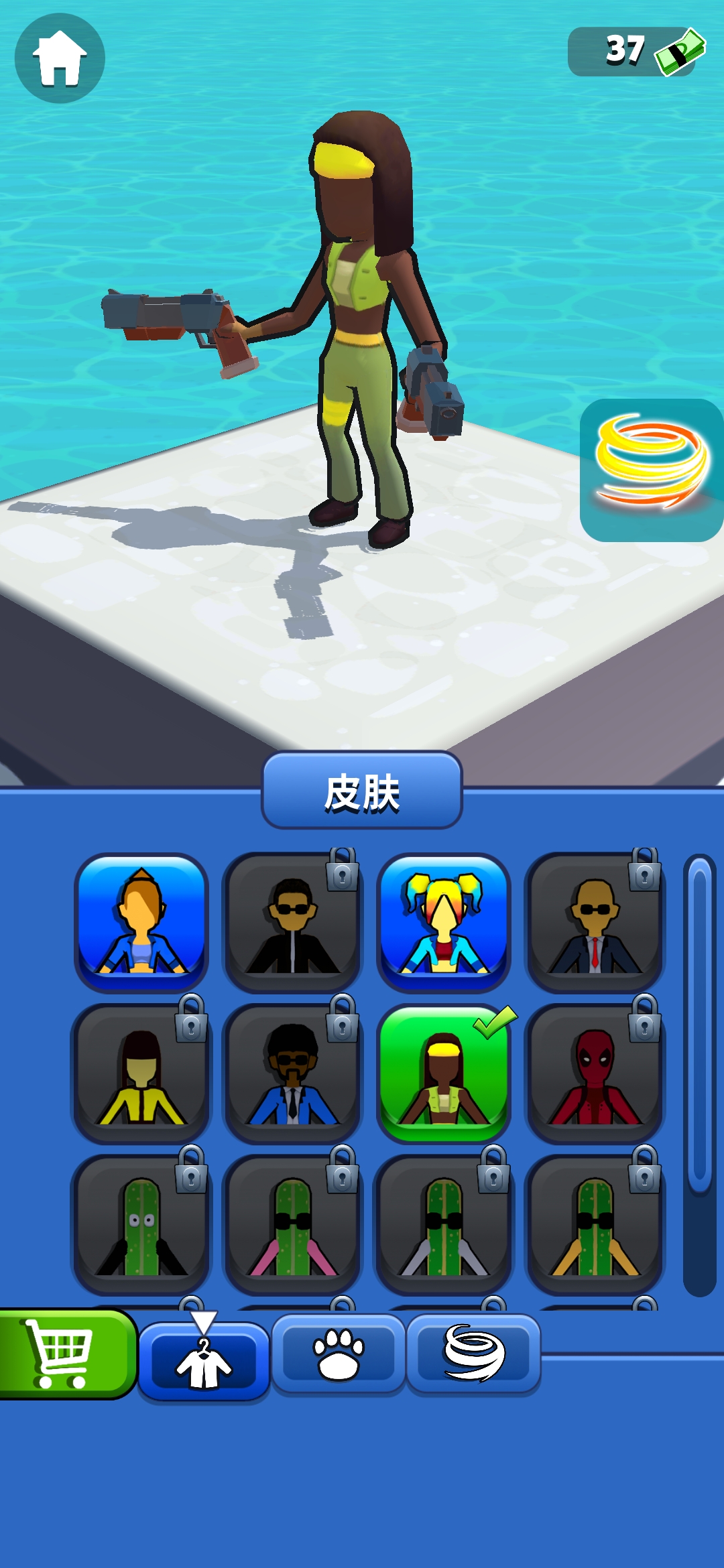Switch to the pets paw tab
Viewport: 724px width, 1568px height.
[x=339, y=1355]
